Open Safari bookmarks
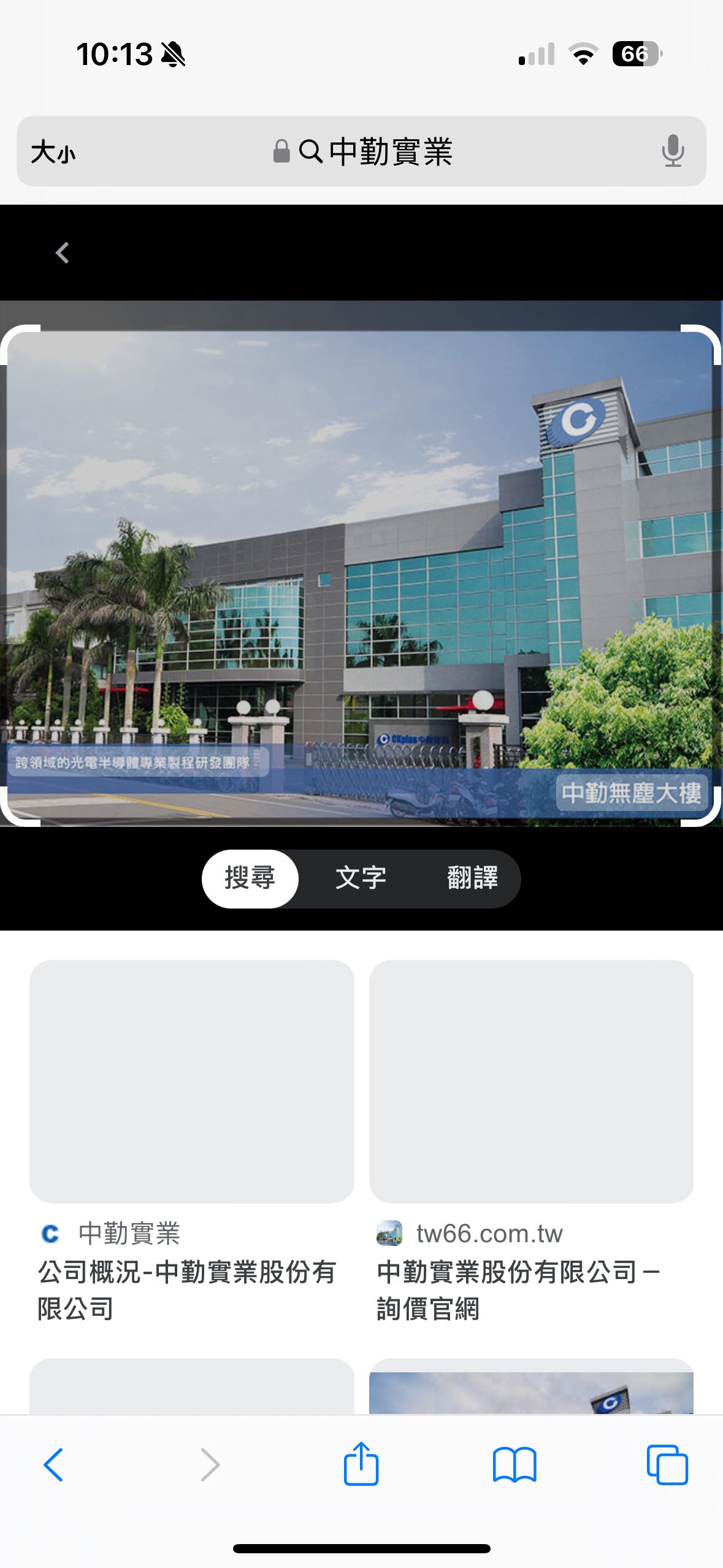Viewport: 723px width, 1568px height. (x=515, y=1465)
